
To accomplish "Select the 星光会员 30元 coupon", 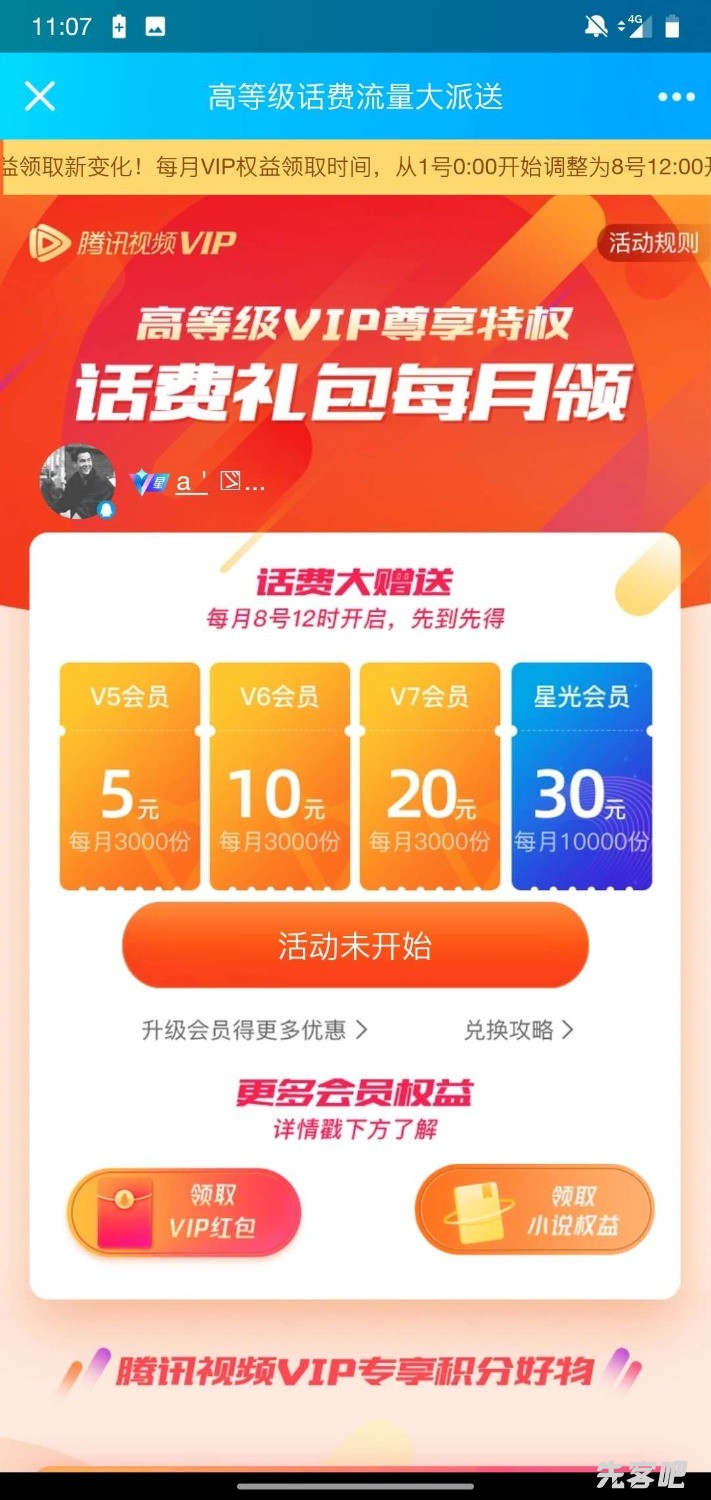I will tap(581, 776).
